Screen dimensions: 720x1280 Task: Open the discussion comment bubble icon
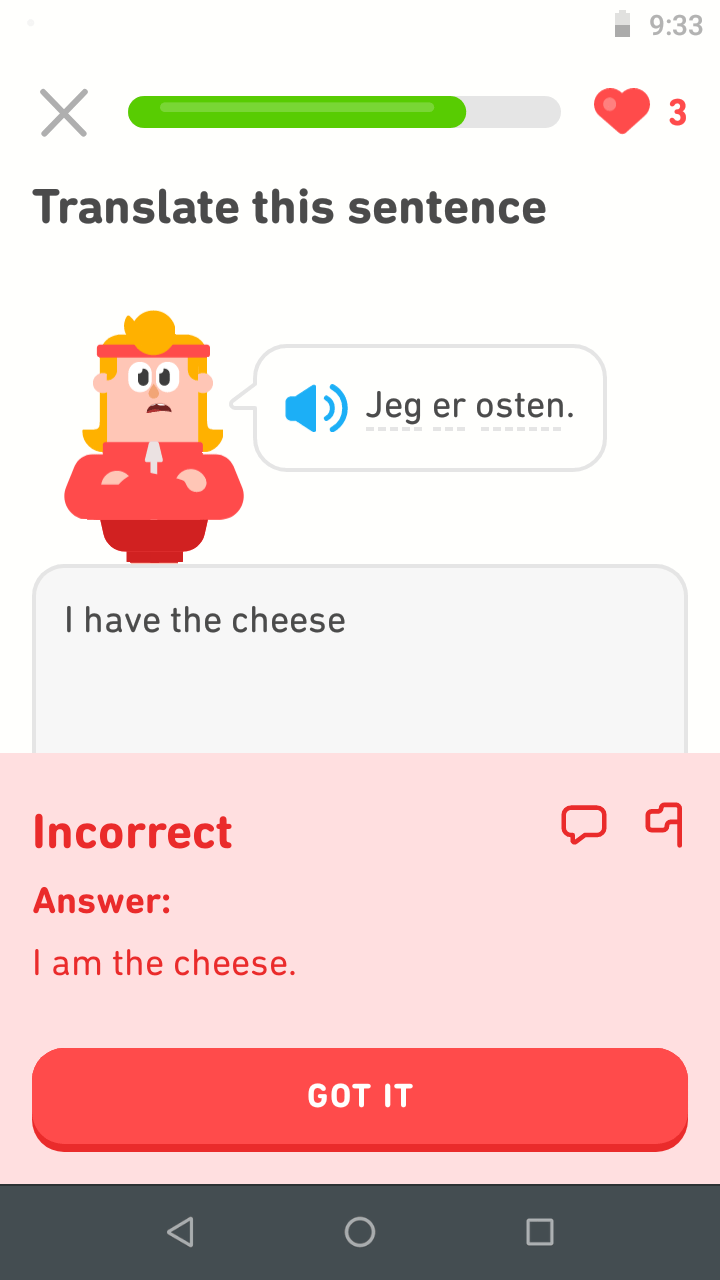coord(585,824)
